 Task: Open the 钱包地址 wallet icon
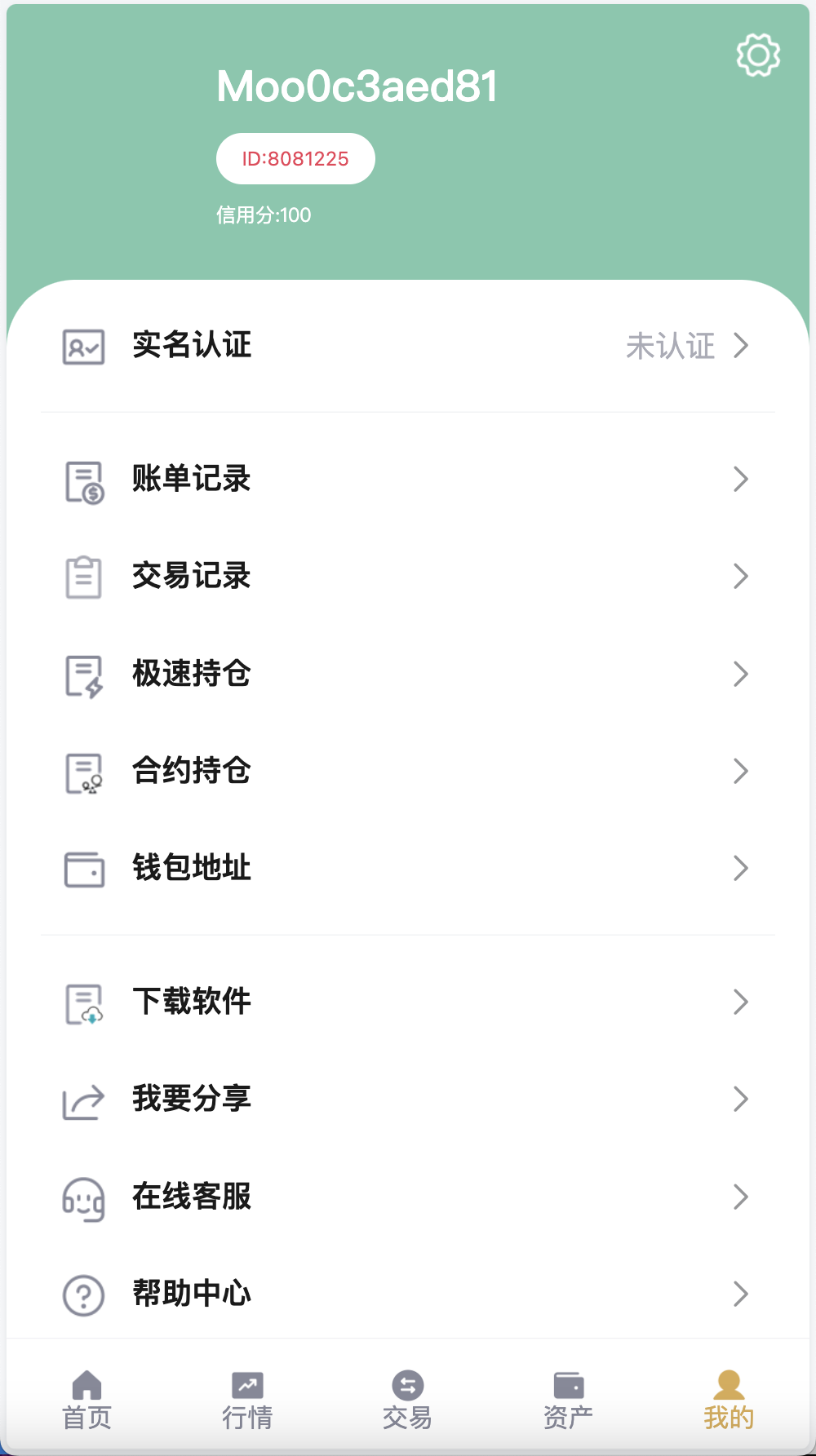click(x=82, y=869)
